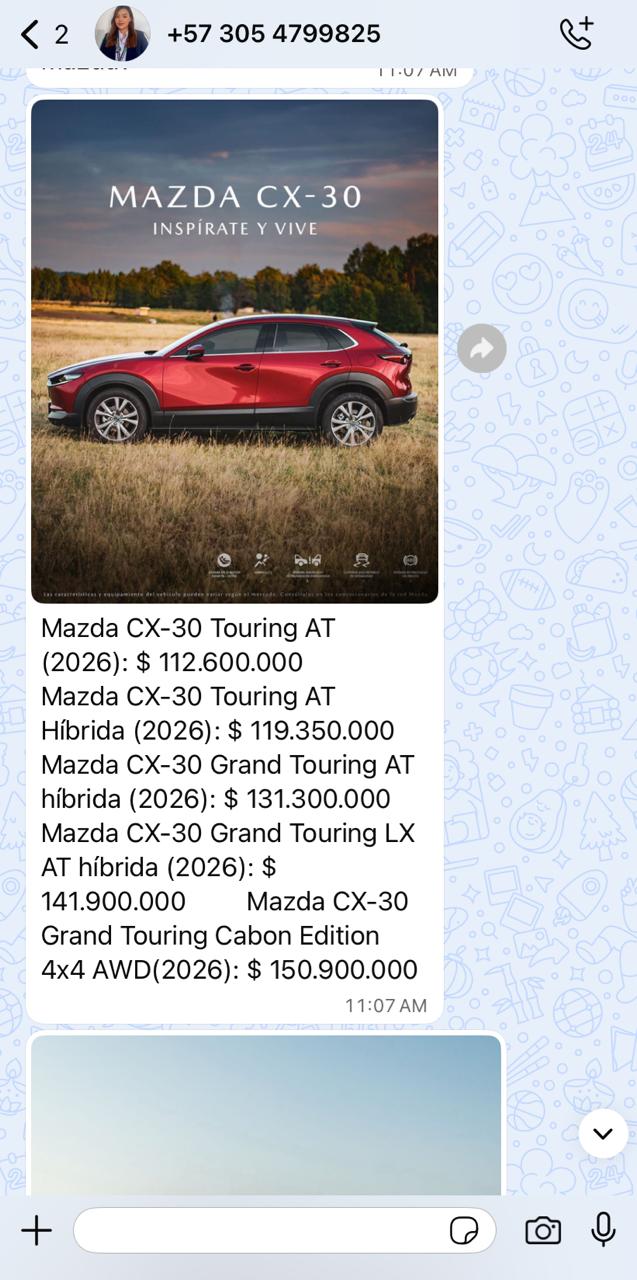Open the camera to send a photo

[543, 1230]
